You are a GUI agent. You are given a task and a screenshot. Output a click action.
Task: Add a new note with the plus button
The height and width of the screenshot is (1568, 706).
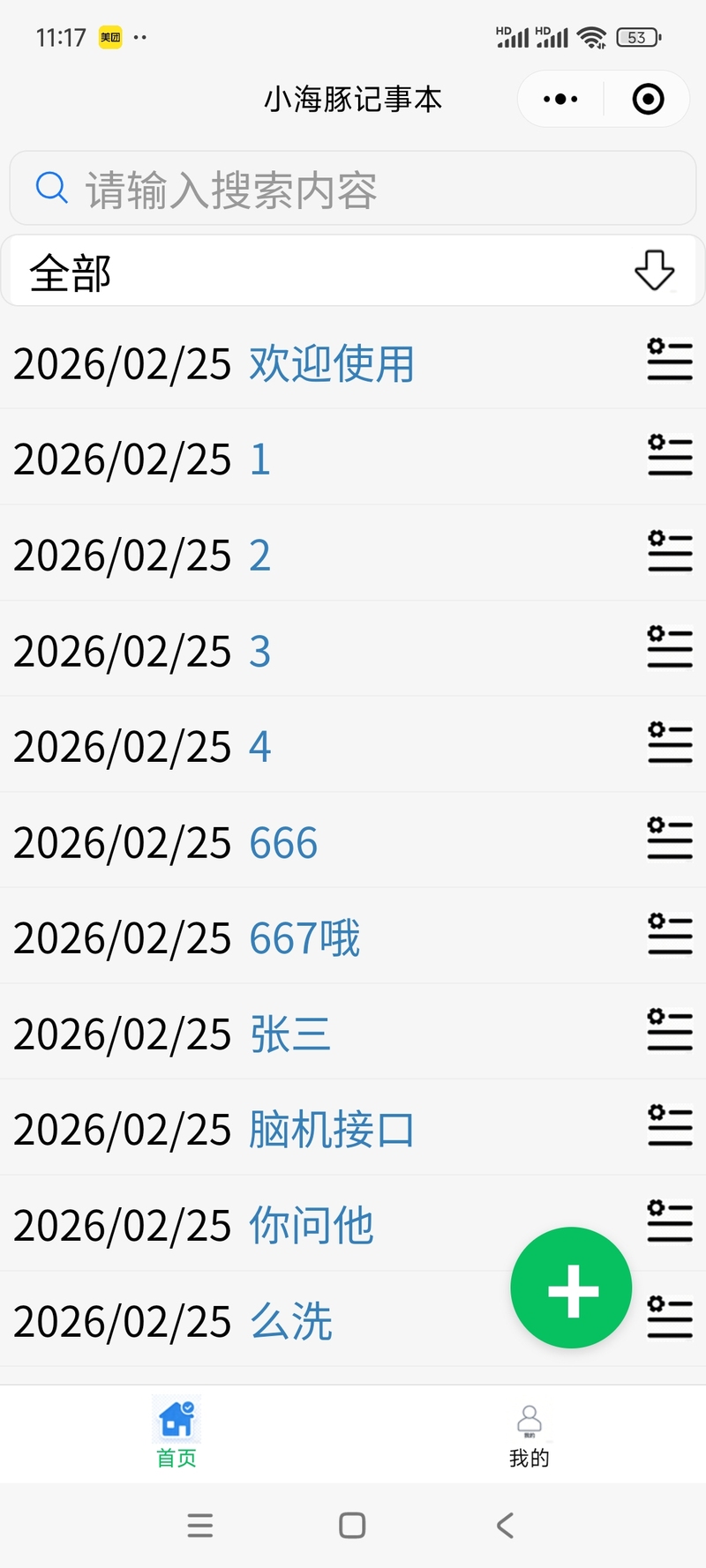click(571, 1288)
